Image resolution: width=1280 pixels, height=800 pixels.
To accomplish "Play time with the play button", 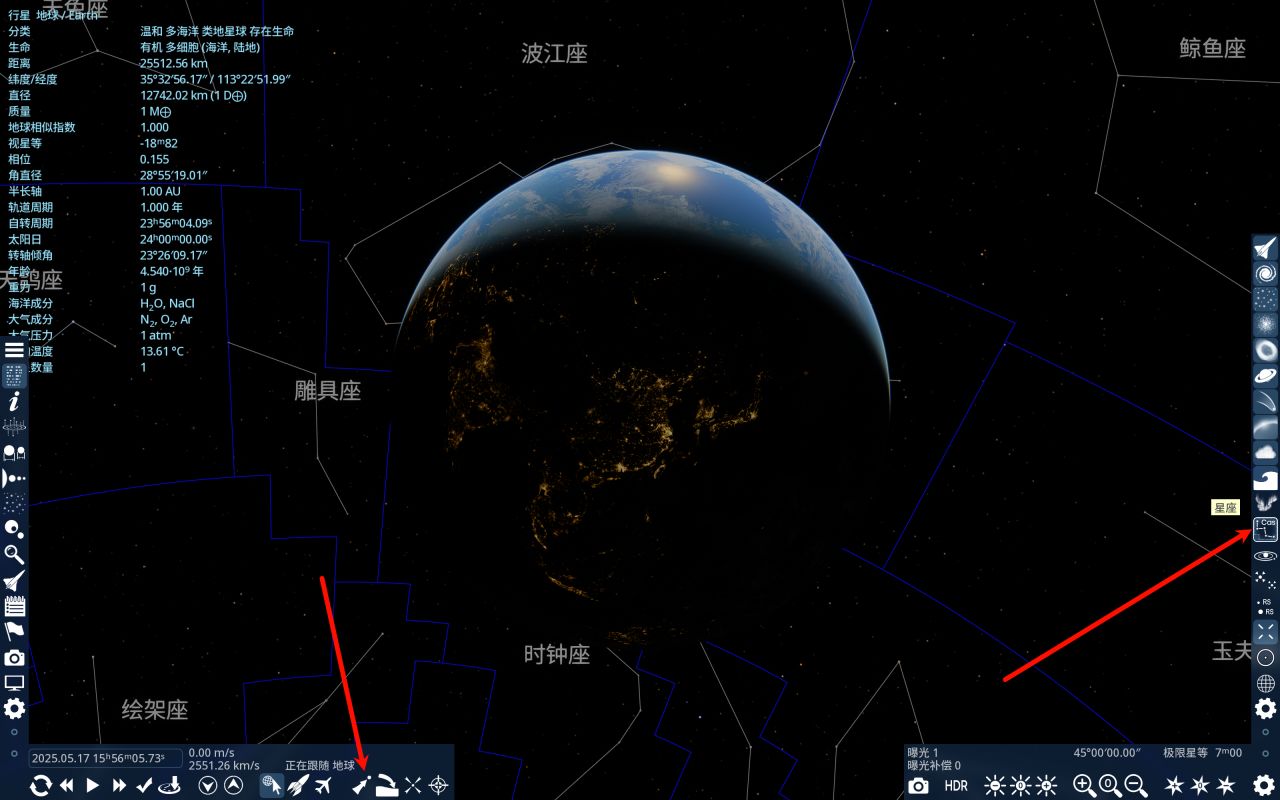I will point(93,786).
